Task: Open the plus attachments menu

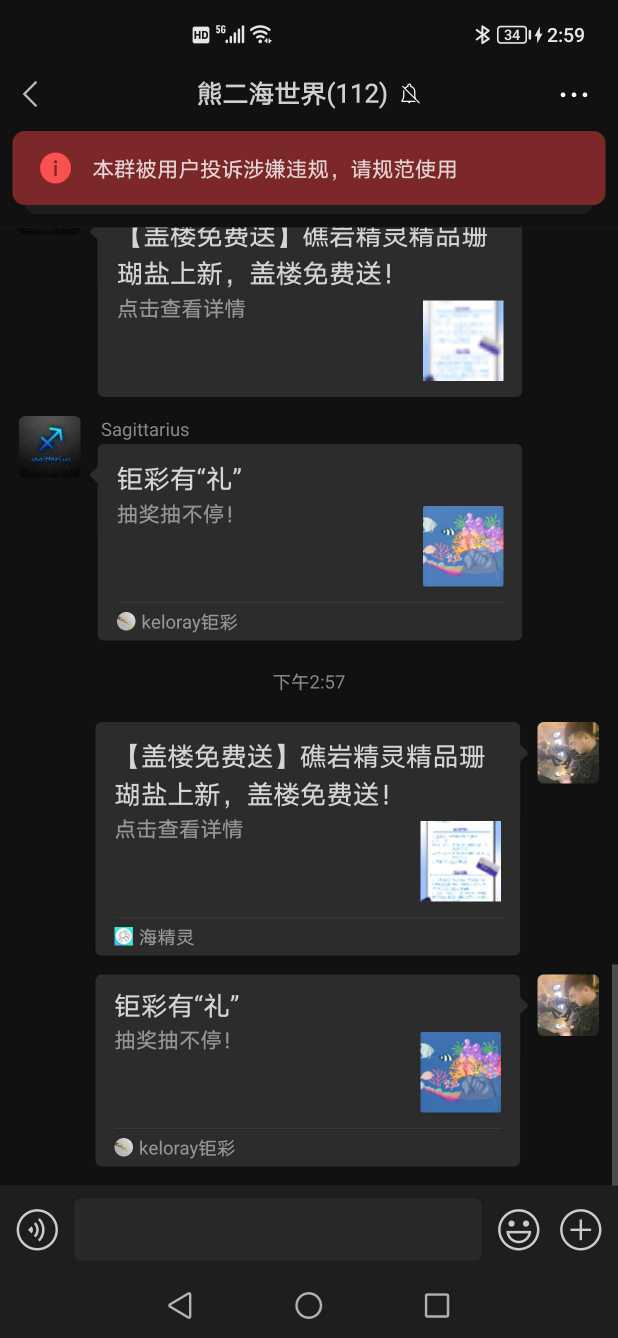Action: coord(581,1229)
